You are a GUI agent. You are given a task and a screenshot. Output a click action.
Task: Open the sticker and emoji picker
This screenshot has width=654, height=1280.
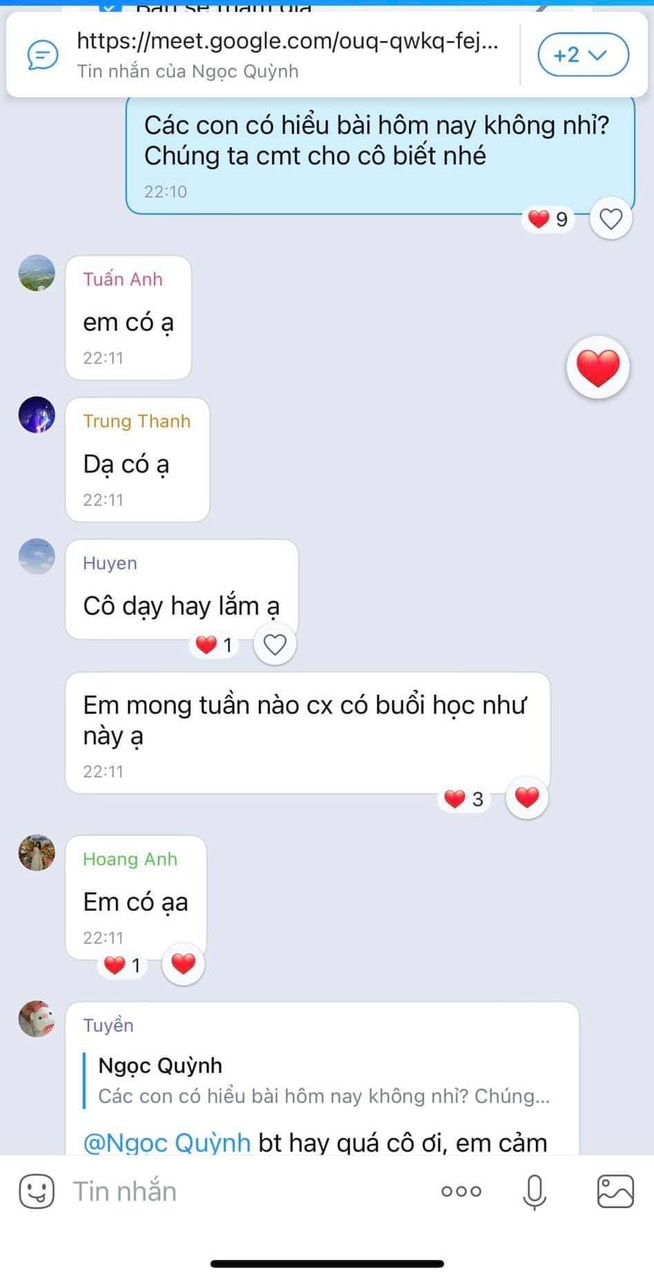click(37, 1190)
